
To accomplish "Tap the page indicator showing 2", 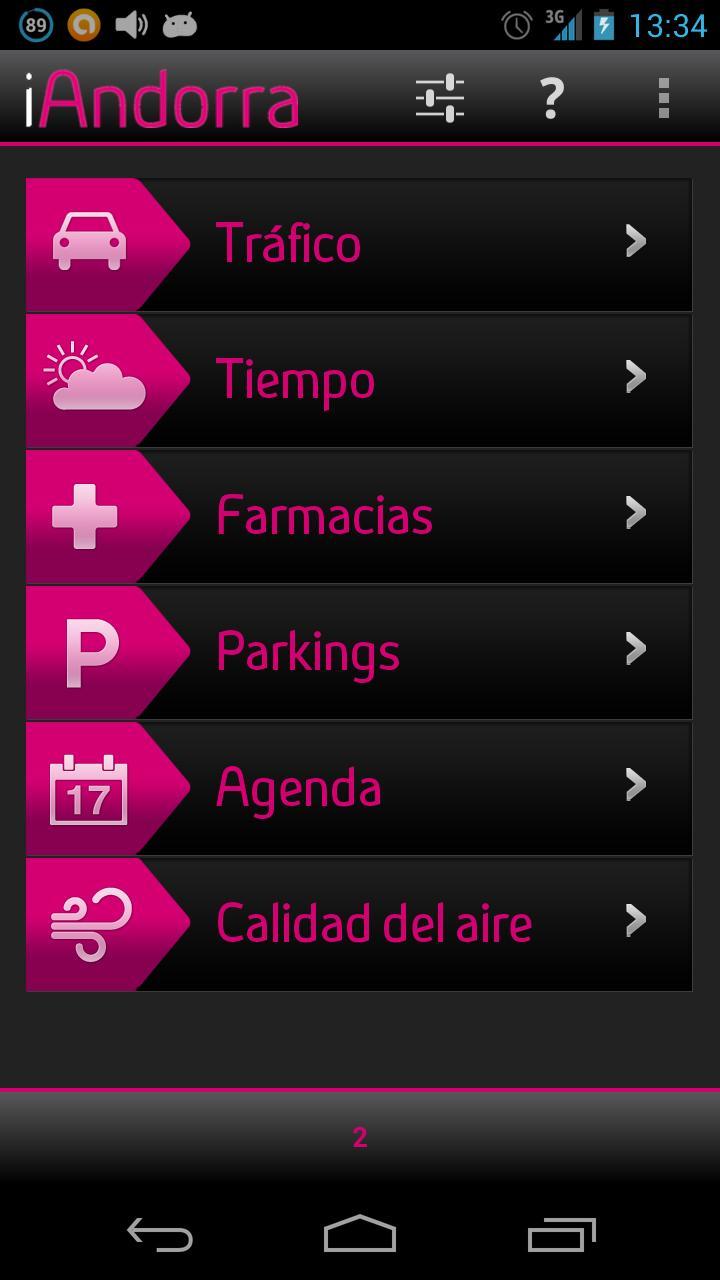I will click(361, 1136).
